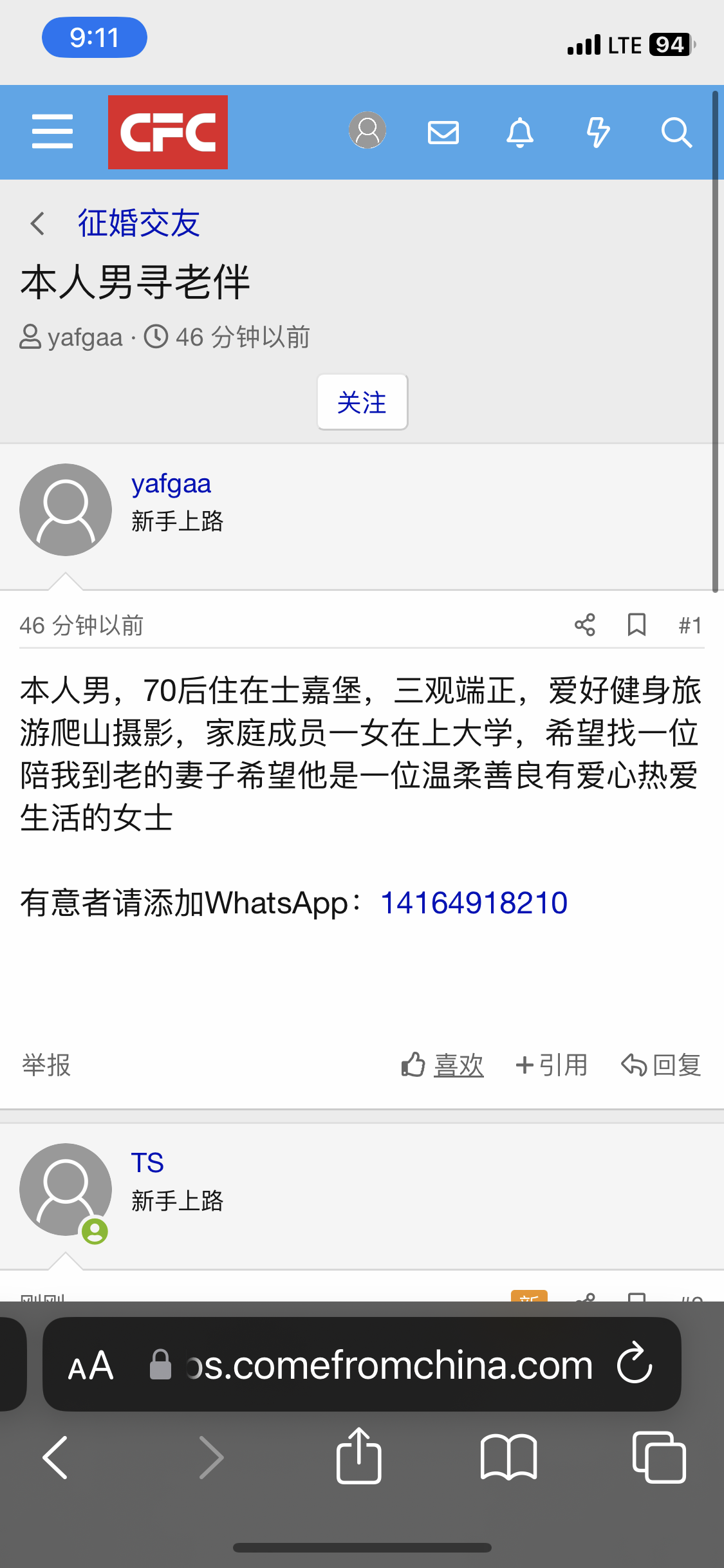Go back to 征婚交友 forum
Viewport: 724px width, 1568px height.
(138, 223)
